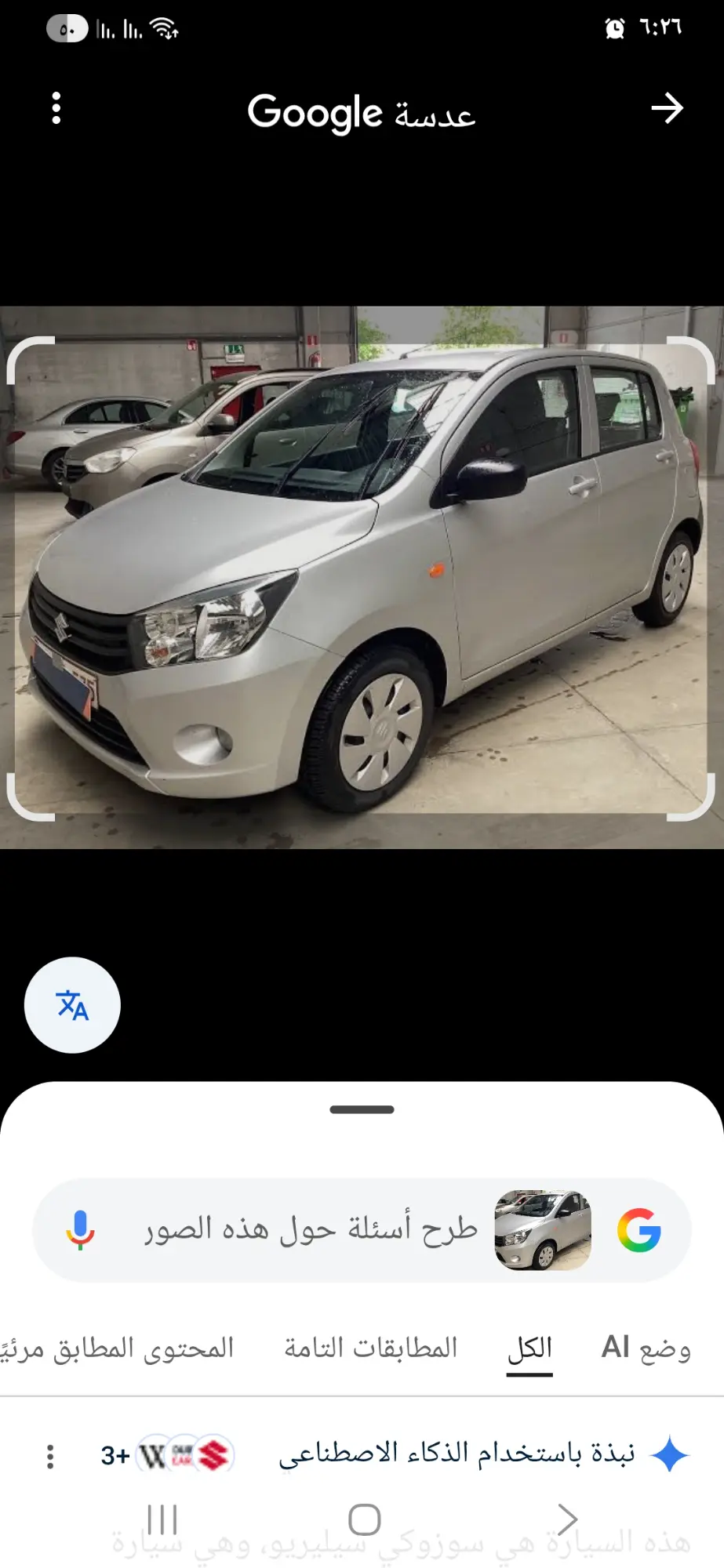
Task: Open the 'طرح أسئلة حول هذه الصور' field
Action: (311, 1230)
